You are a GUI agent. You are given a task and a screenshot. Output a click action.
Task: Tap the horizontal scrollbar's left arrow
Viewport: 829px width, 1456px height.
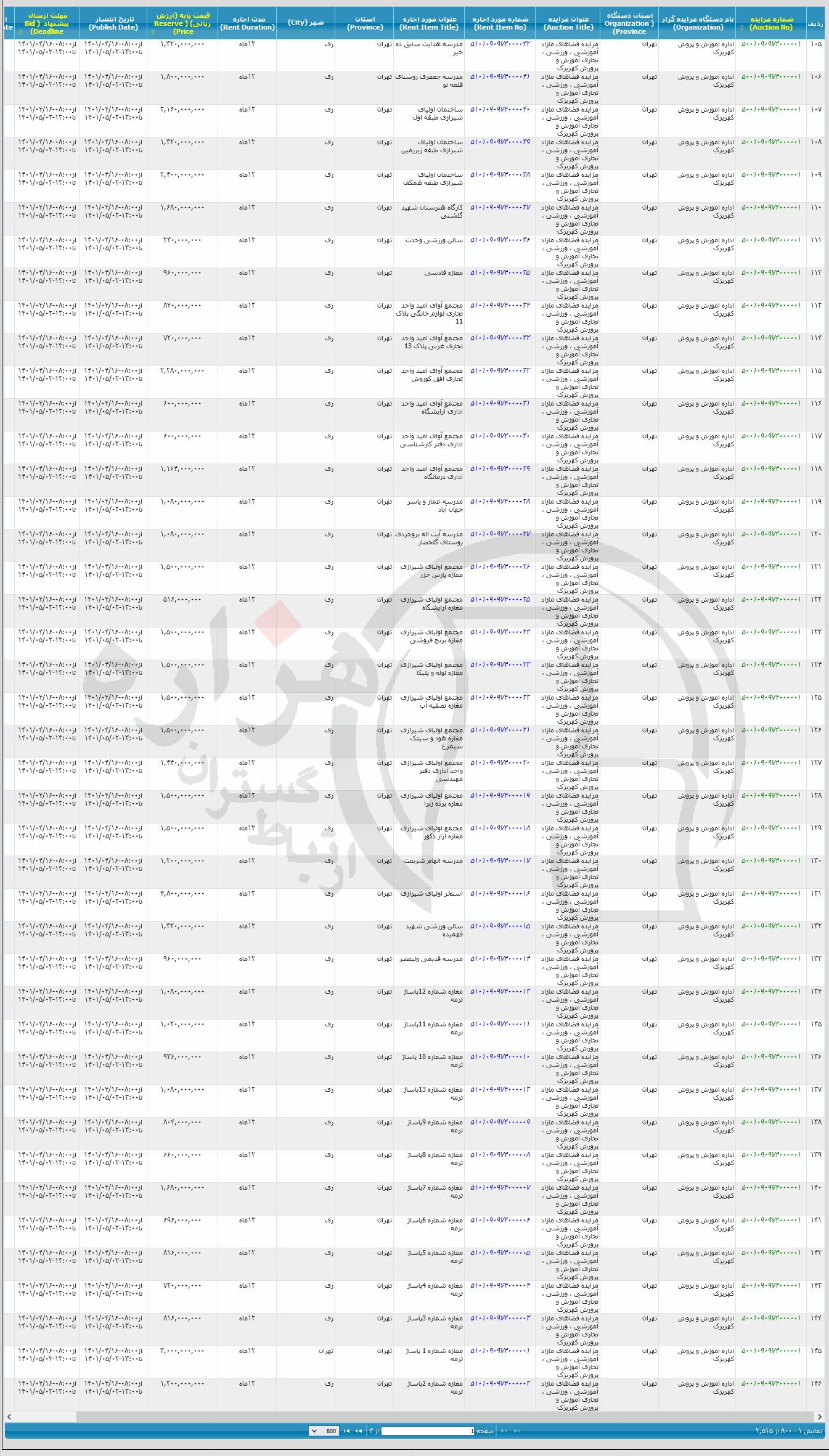pos(9,1417)
